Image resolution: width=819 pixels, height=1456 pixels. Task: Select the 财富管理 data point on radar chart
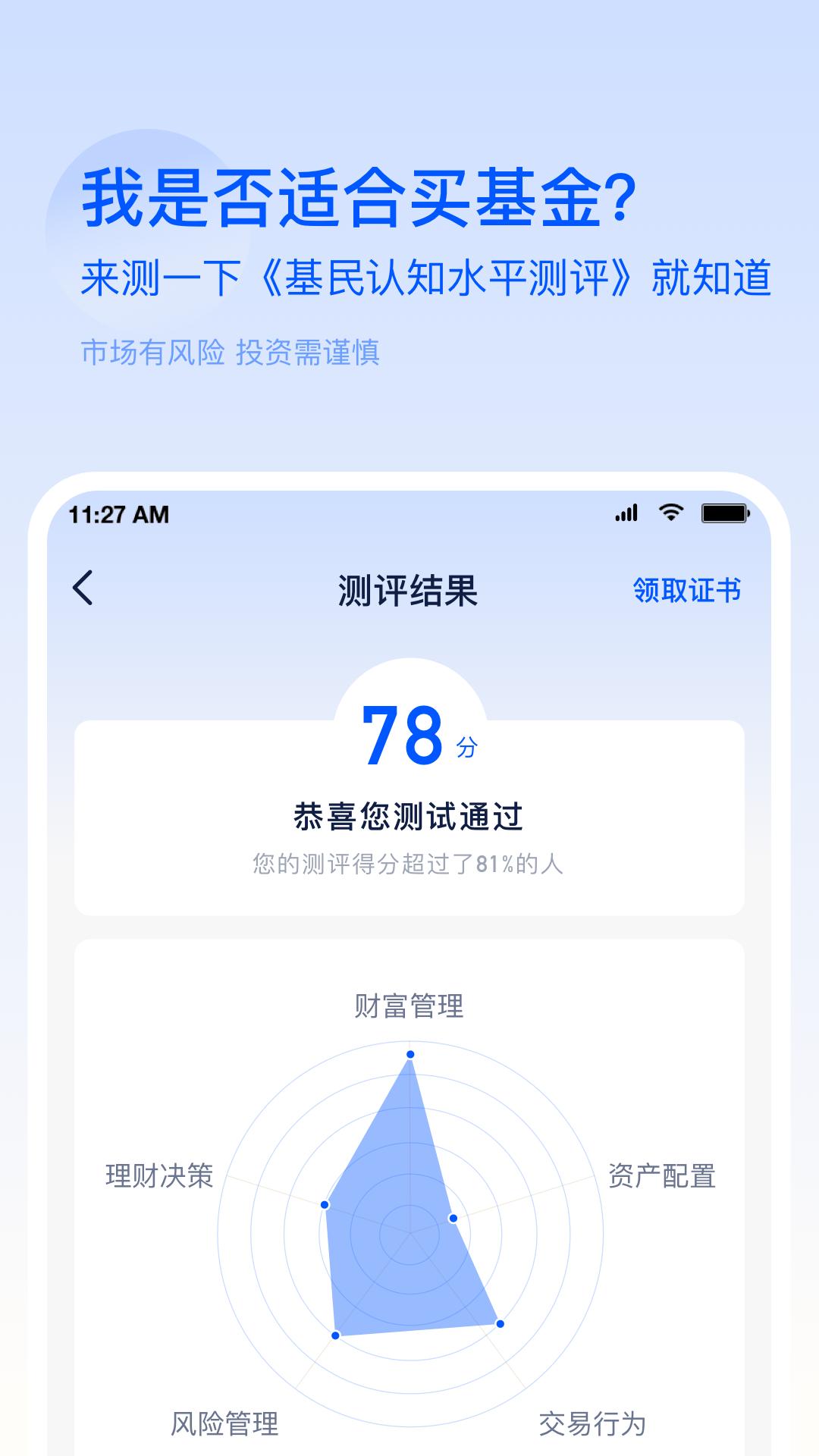tap(409, 1053)
